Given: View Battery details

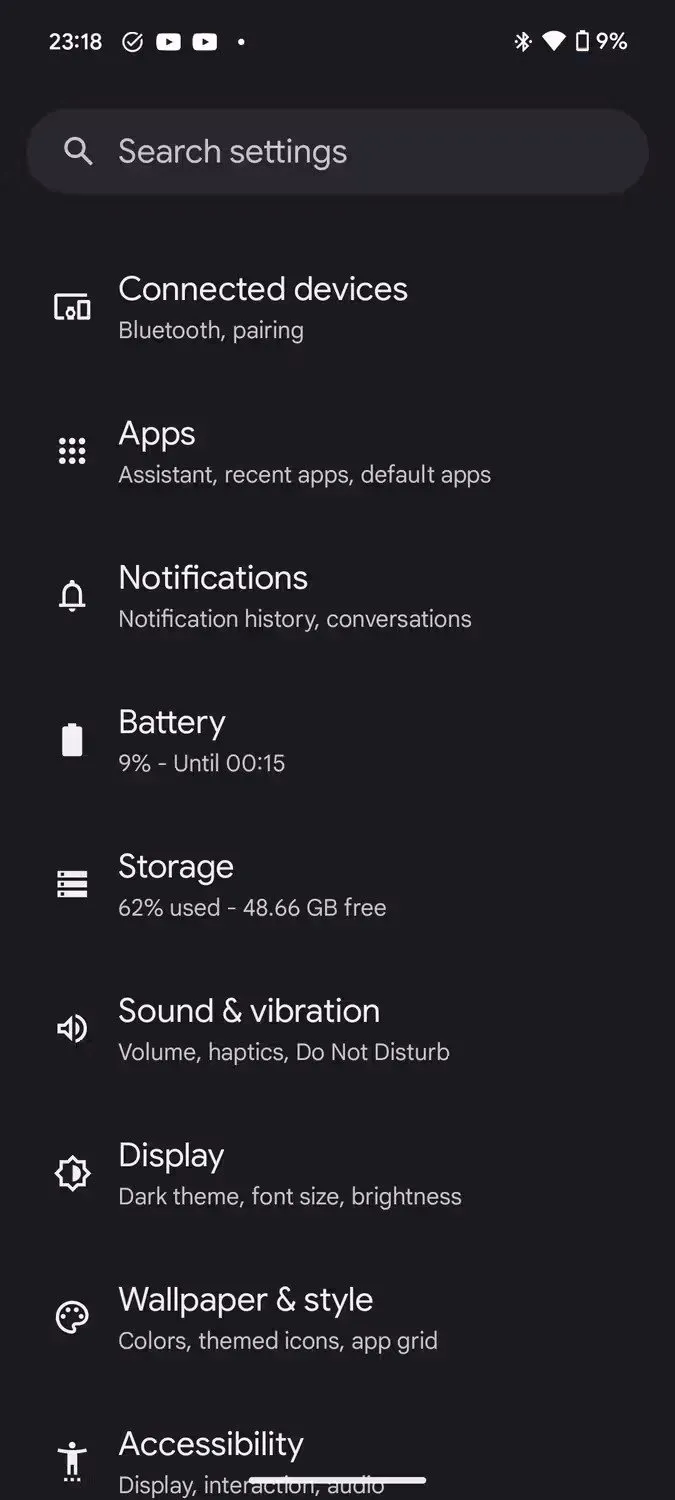Looking at the screenshot, I should point(200,740).
